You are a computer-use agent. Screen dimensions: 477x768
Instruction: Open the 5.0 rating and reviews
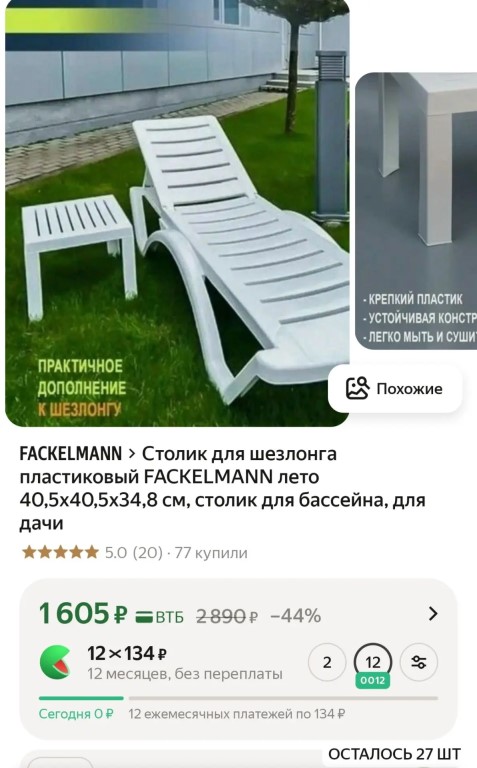click(x=135, y=552)
